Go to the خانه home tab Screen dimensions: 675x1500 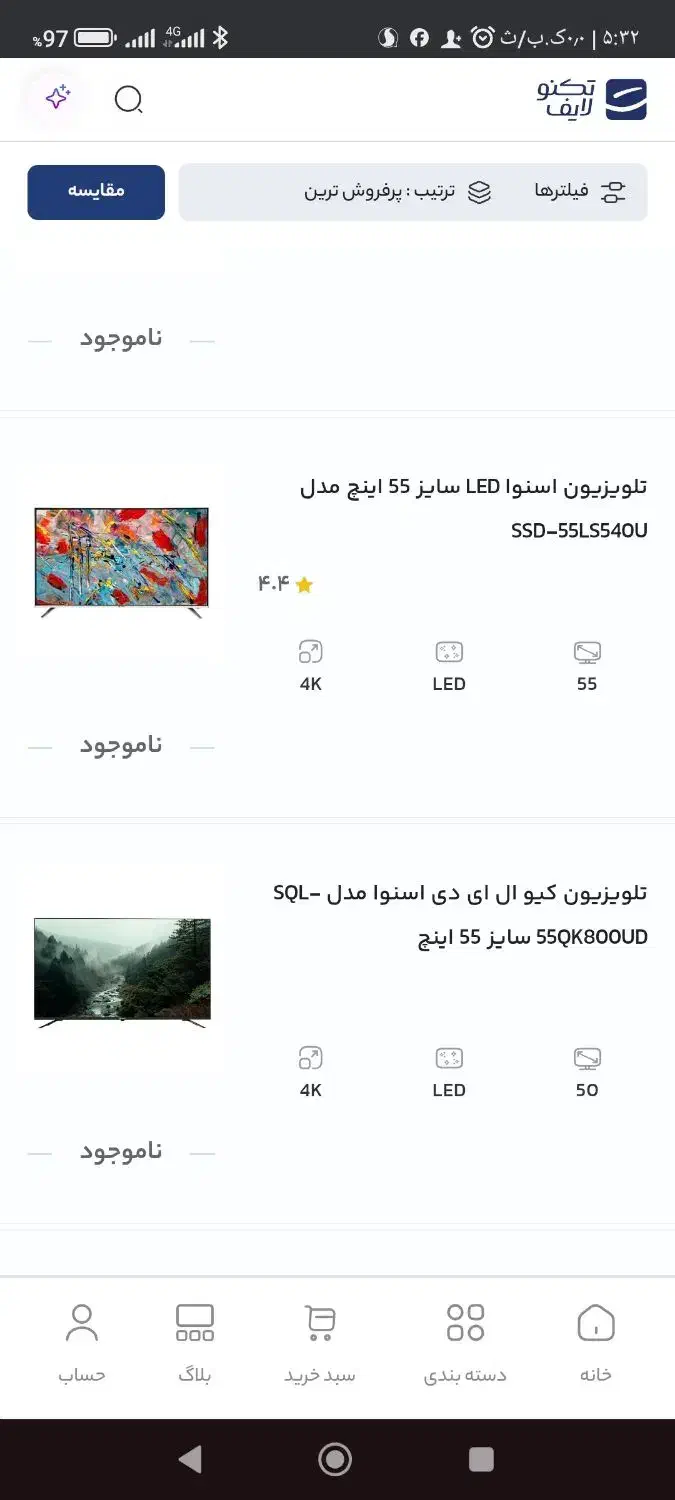point(596,1344)
